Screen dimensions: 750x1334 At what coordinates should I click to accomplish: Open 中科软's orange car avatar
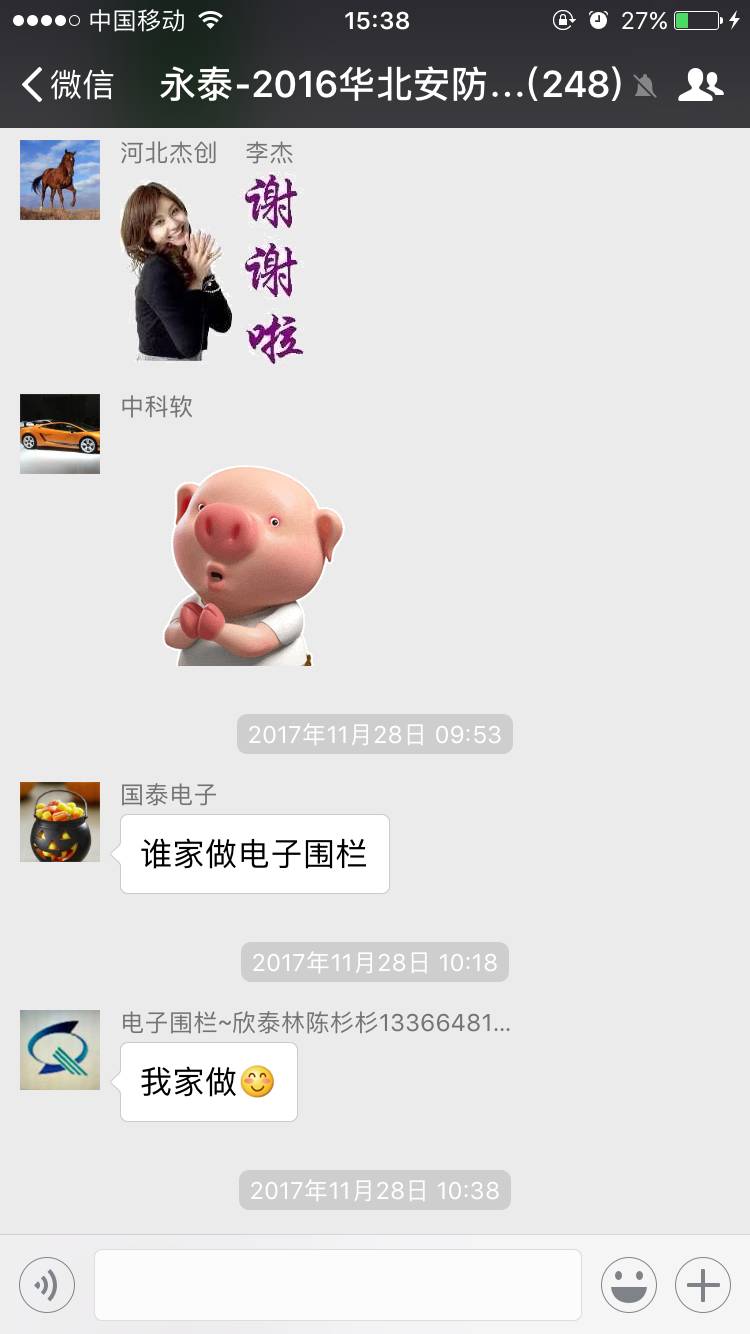click(x=60, y=434)
